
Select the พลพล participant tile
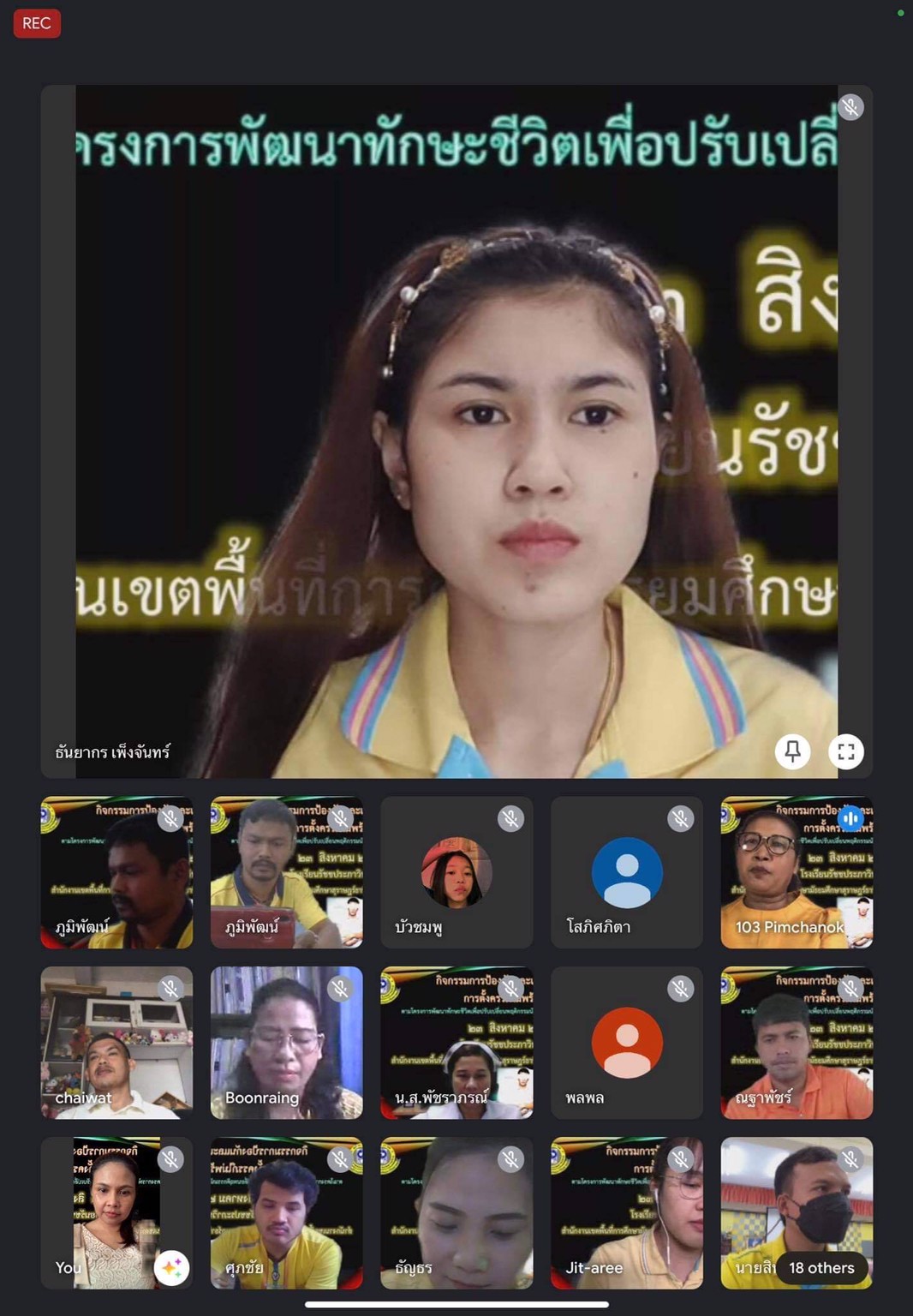[626, 1042]
